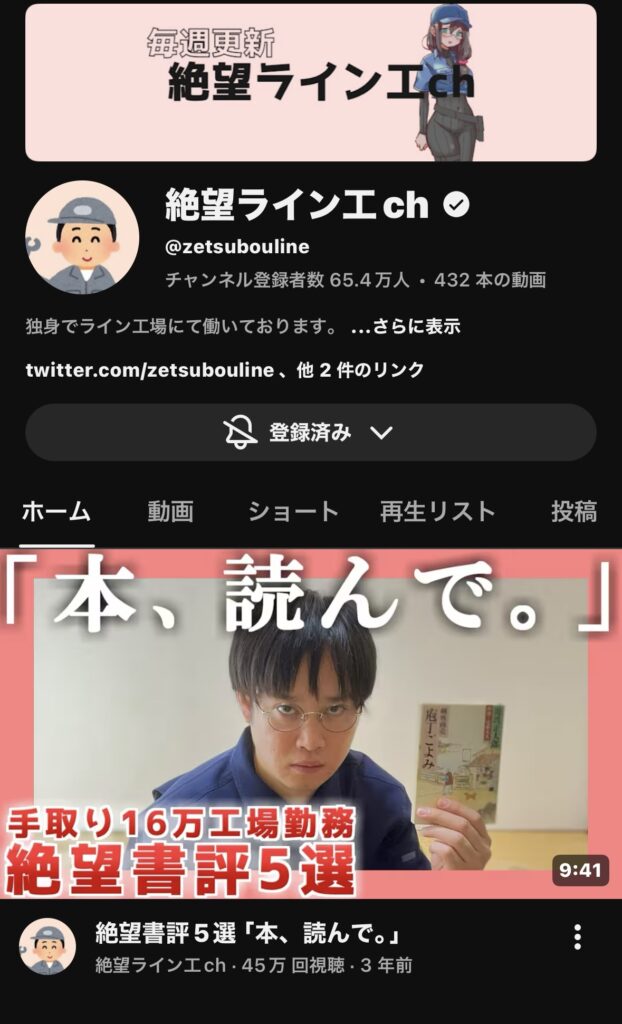Switch to the ショート tab

pyautogui.click(x=293, y=512)
